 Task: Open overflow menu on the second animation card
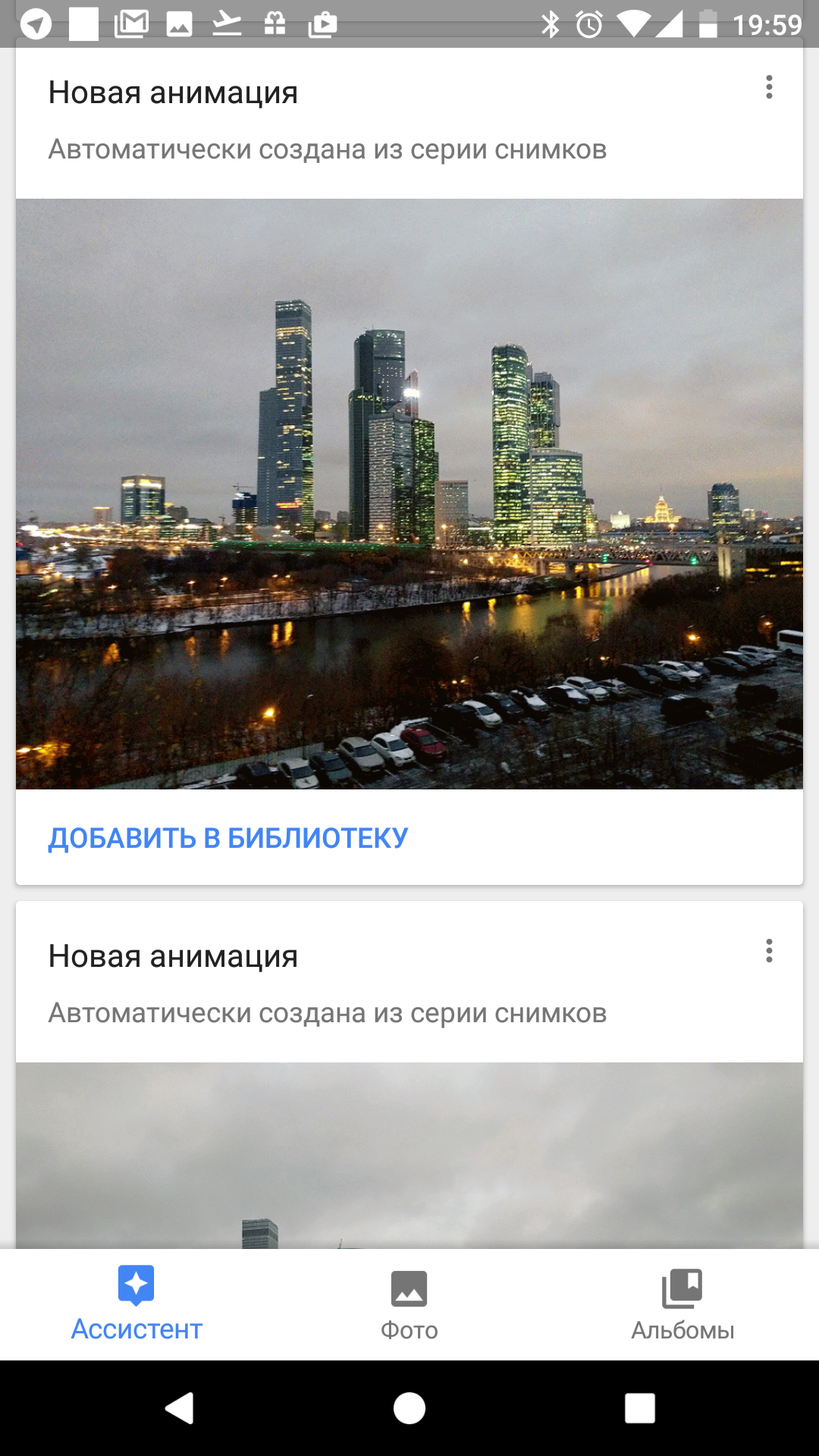769,951
